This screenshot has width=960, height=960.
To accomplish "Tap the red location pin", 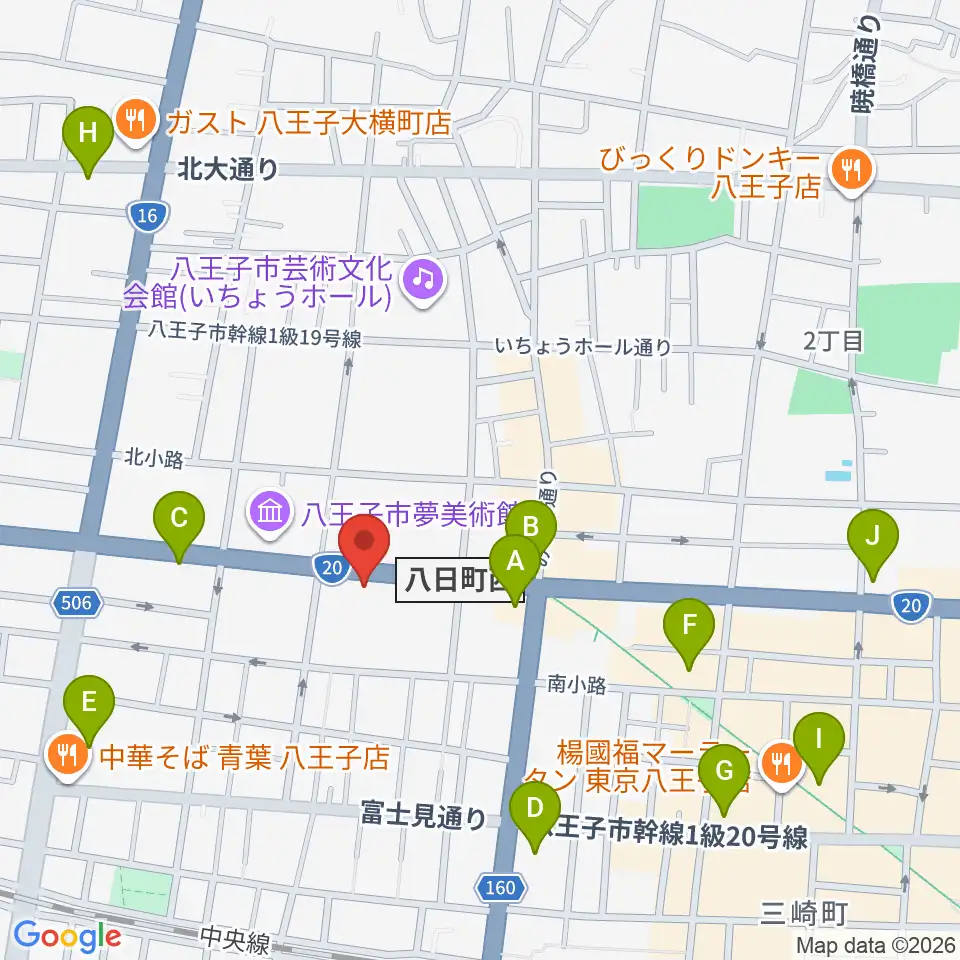I will coord(364,549).
